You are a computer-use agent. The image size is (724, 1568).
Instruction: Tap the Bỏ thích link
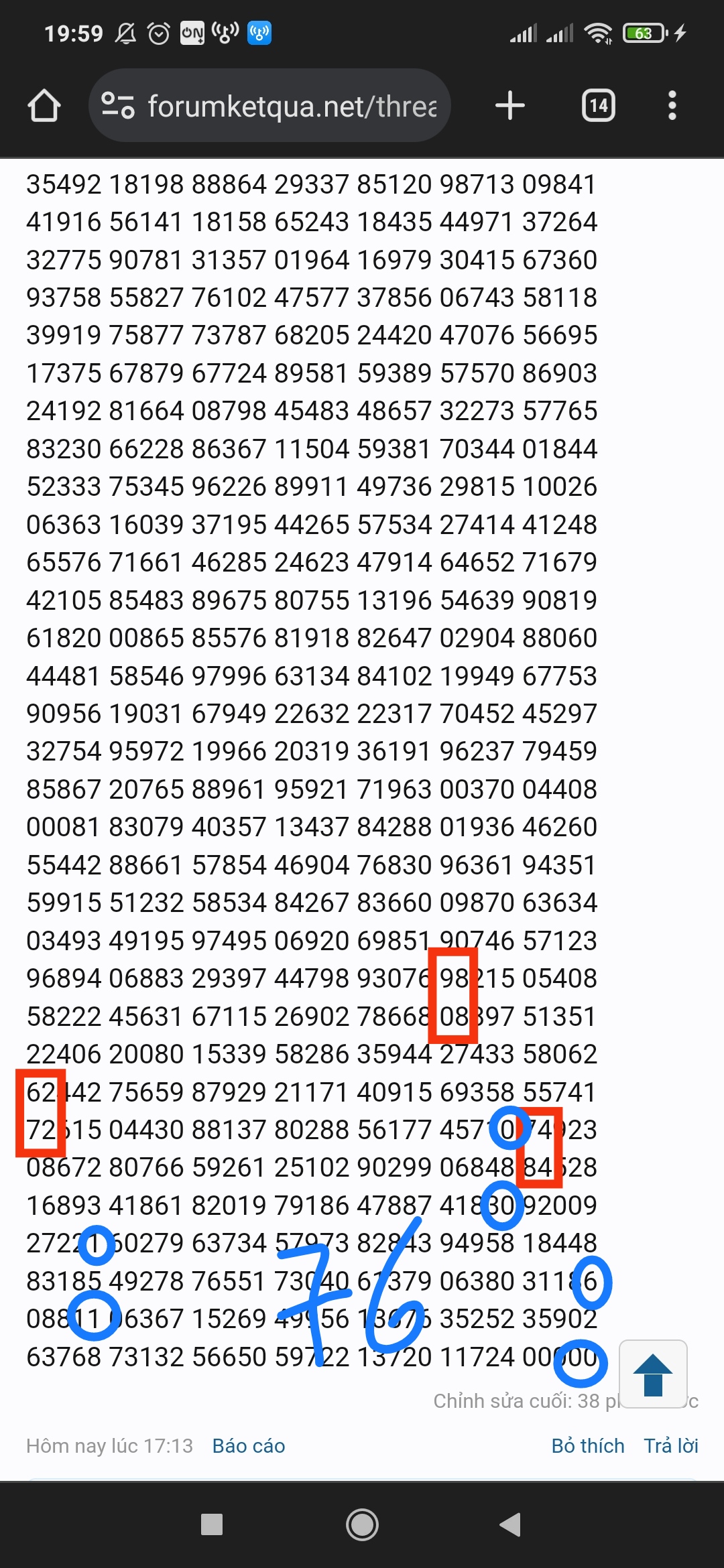point(588,1446)
